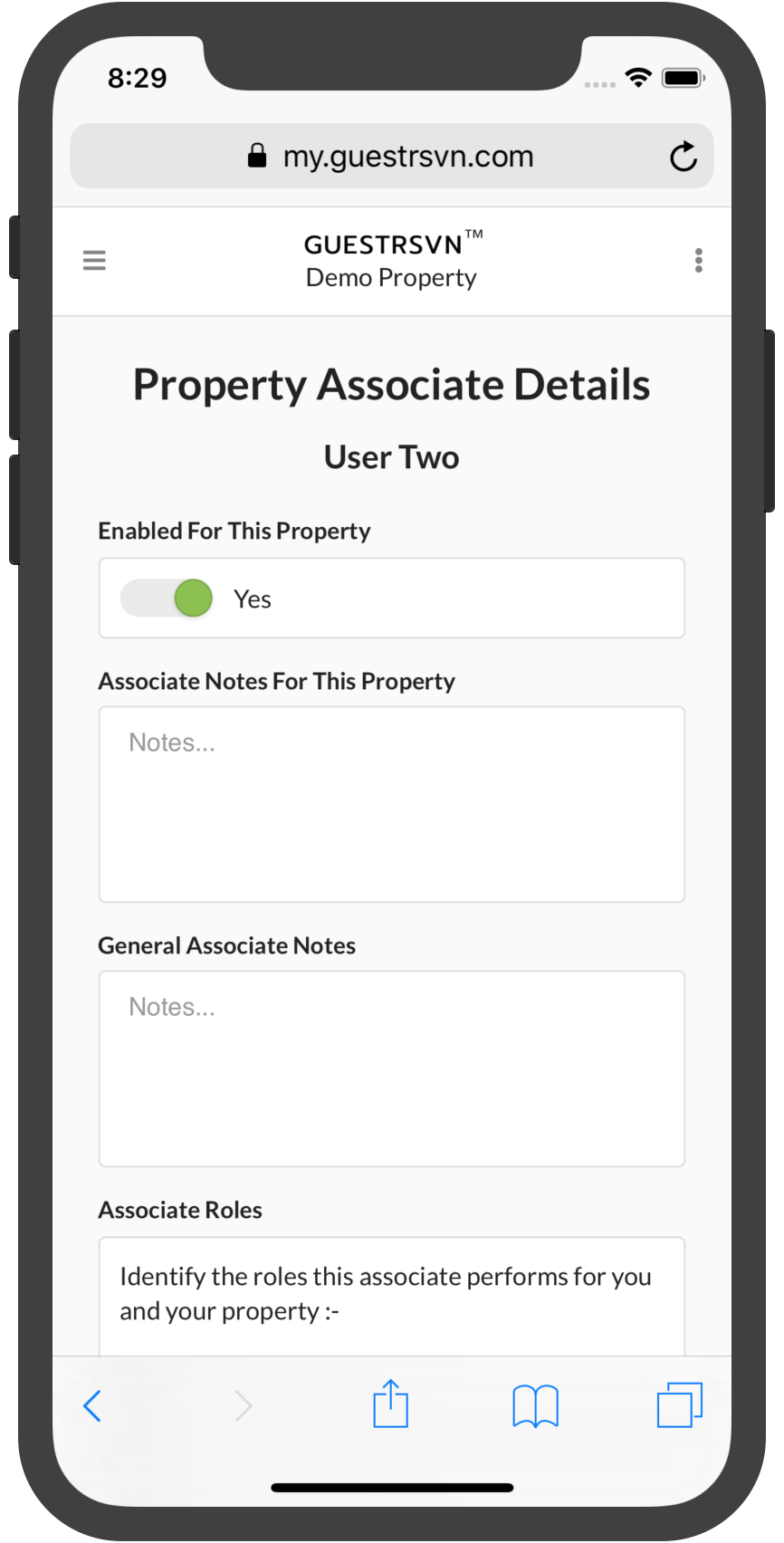Screen dimensions: 784x1543
Task: Open Safari bookmarks
Action: (x=535, y=1406)
